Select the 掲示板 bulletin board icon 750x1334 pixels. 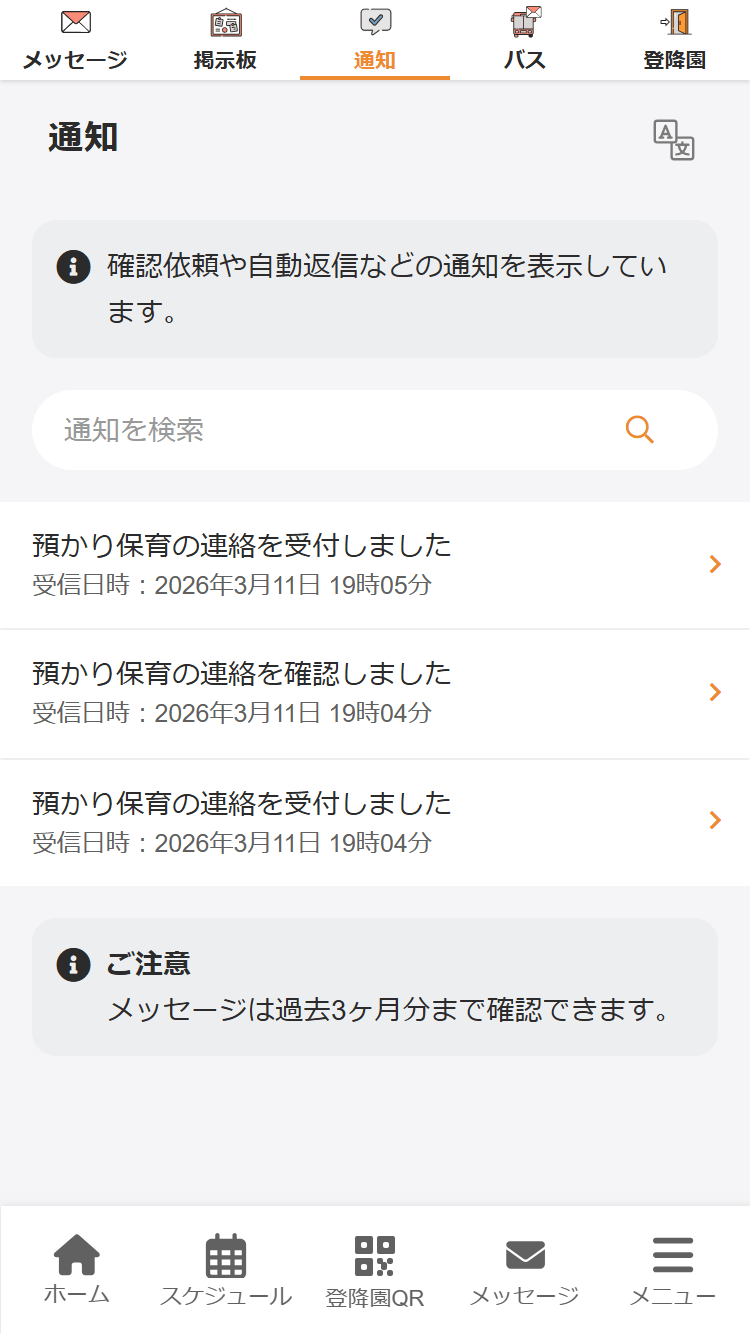pyautogui.click(x=225, y=22)
